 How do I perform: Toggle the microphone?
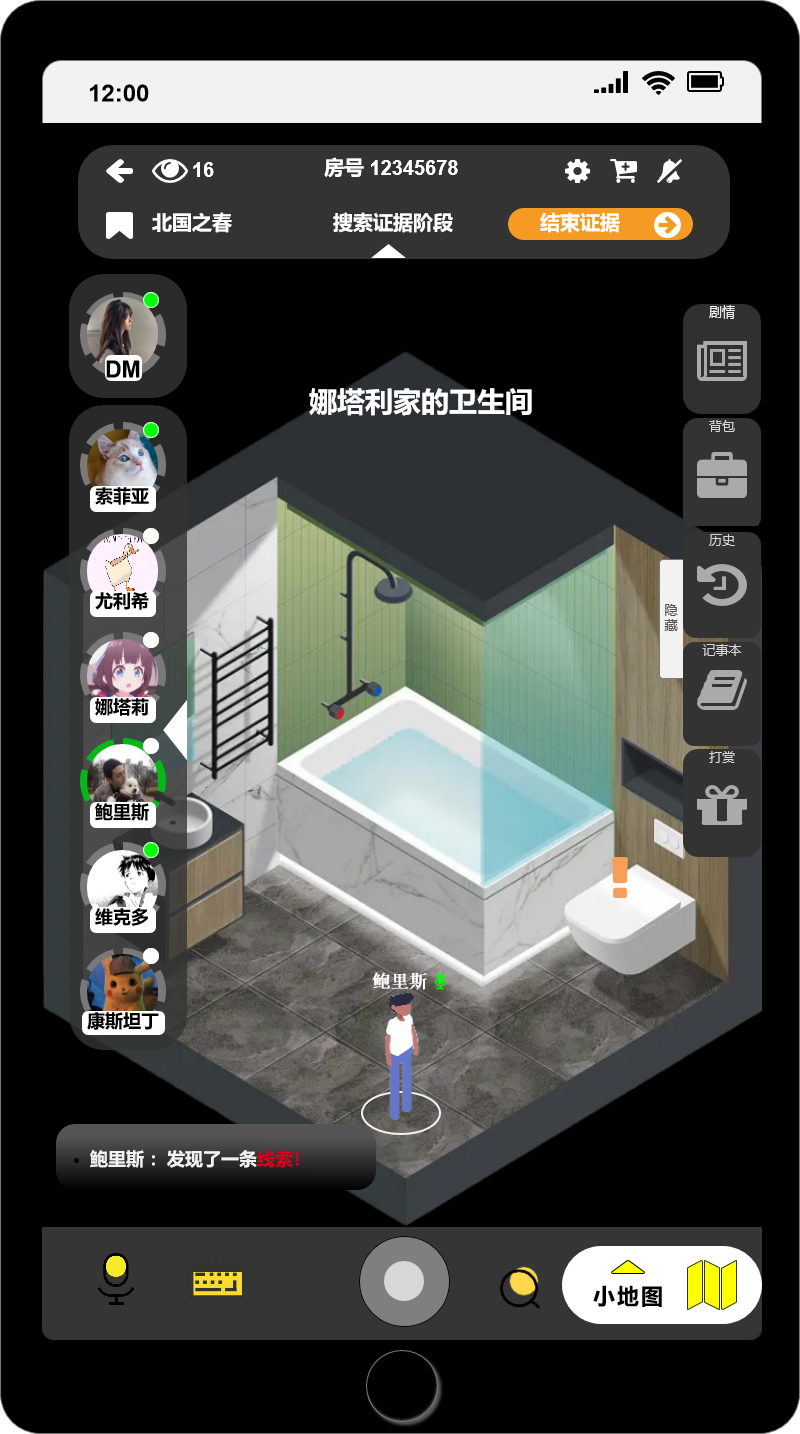[116, 1279]
